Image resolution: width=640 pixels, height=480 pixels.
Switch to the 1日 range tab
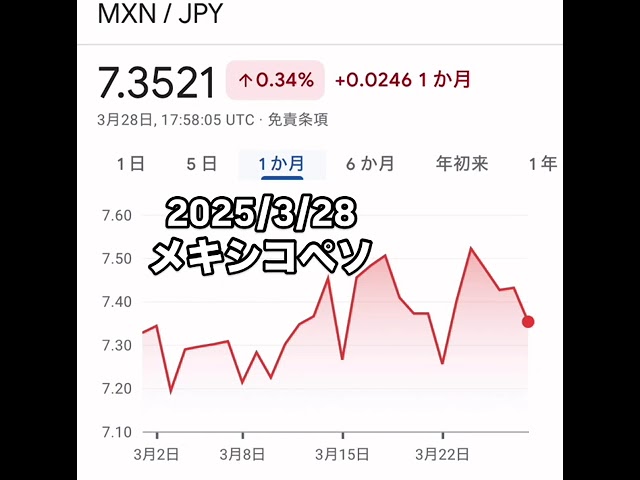click(131, 164)
